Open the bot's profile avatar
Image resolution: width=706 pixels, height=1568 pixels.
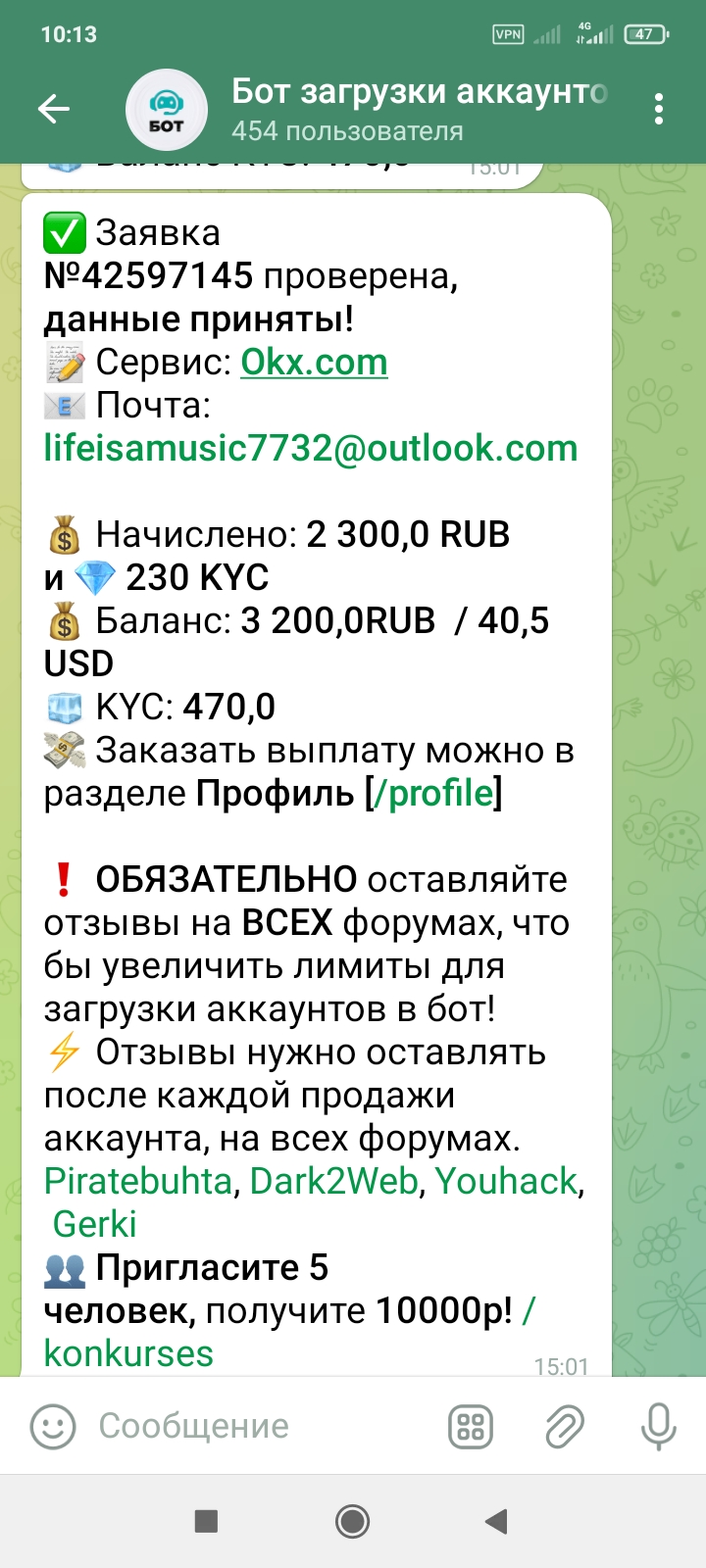[x=167, y=109]
